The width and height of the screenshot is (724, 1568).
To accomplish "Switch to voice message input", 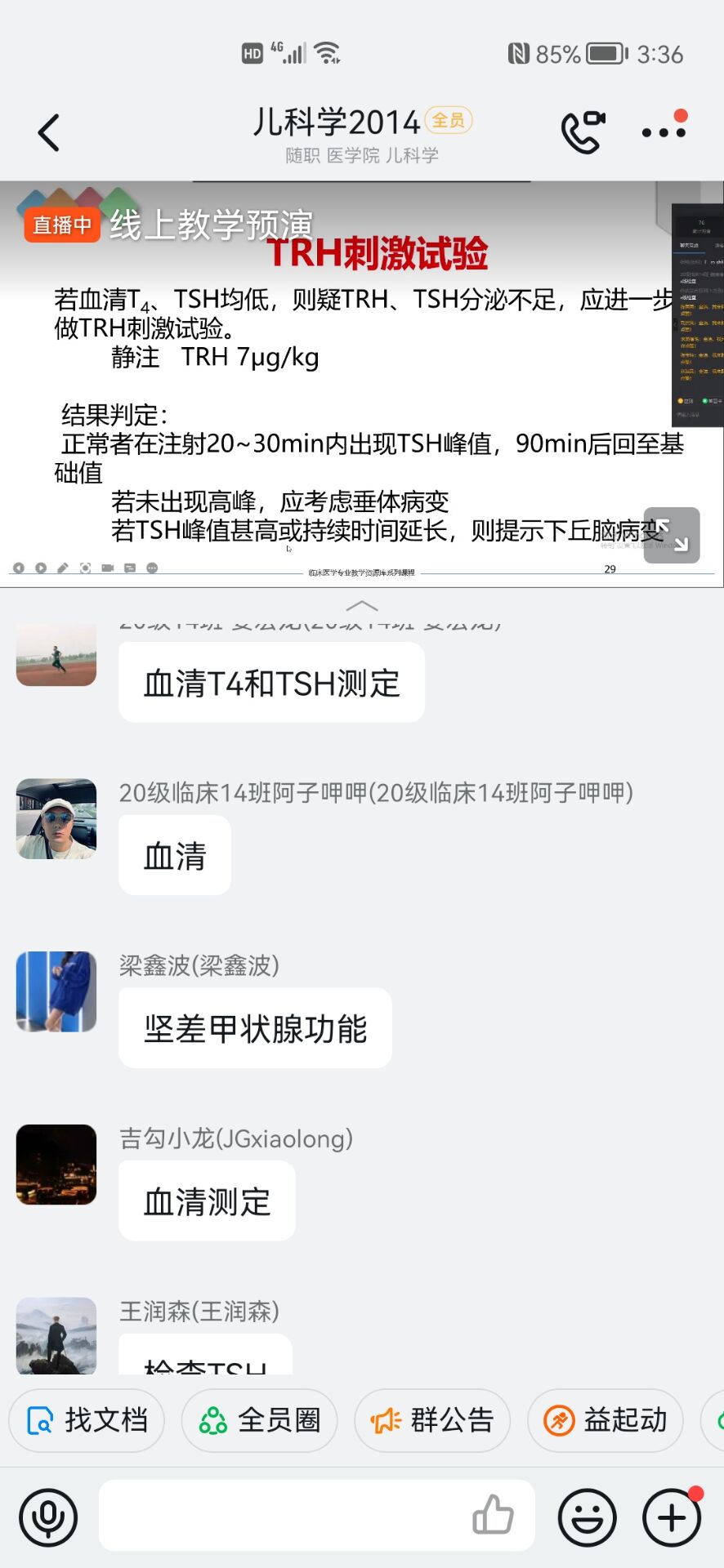I will pos(48,1518).
